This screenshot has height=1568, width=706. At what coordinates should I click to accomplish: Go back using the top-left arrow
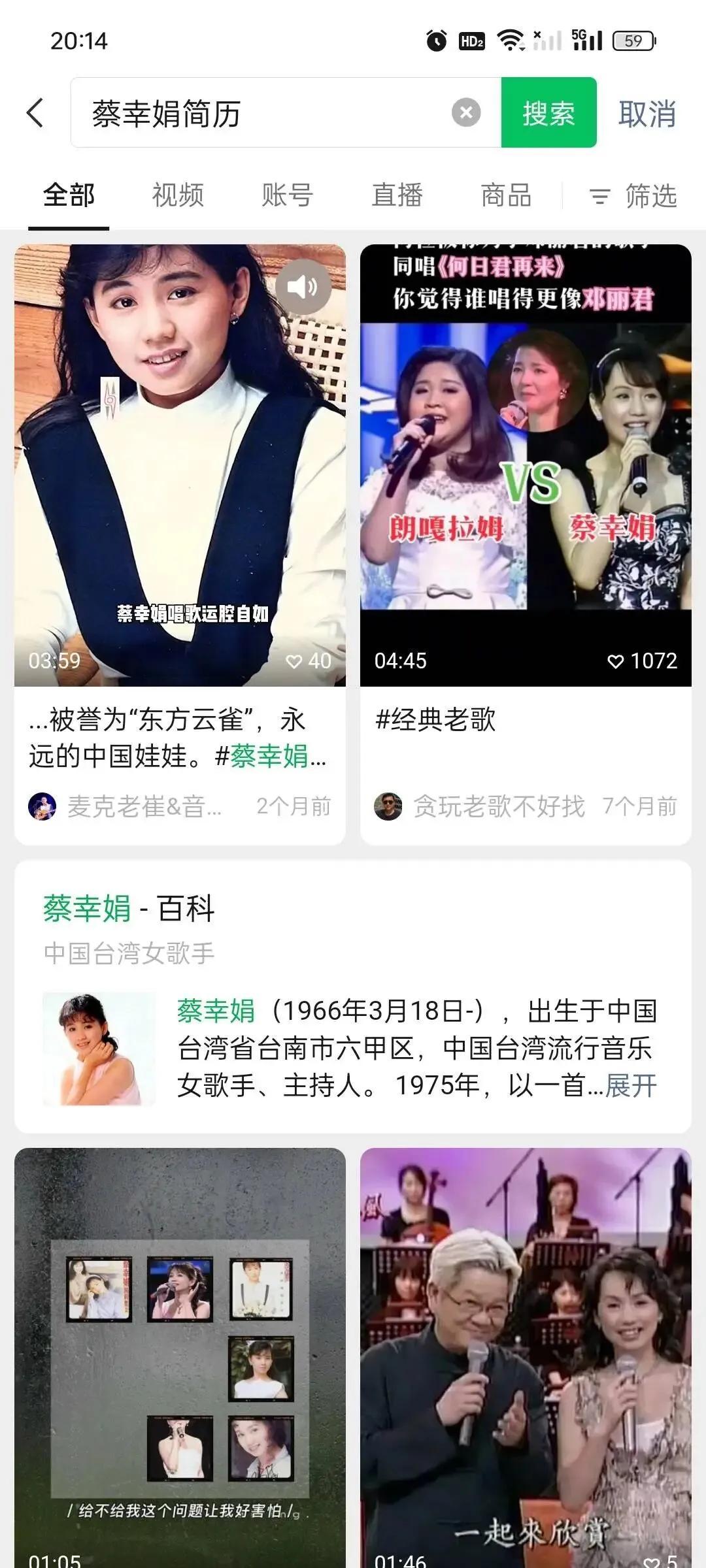tap(35, 113)
